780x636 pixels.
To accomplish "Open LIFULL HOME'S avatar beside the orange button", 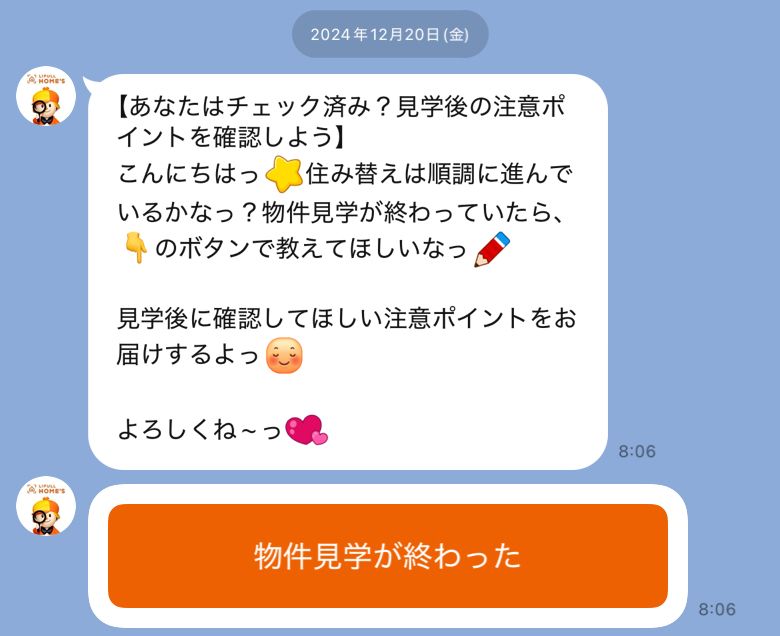I will pyautogui.click(x=47, y=507).
